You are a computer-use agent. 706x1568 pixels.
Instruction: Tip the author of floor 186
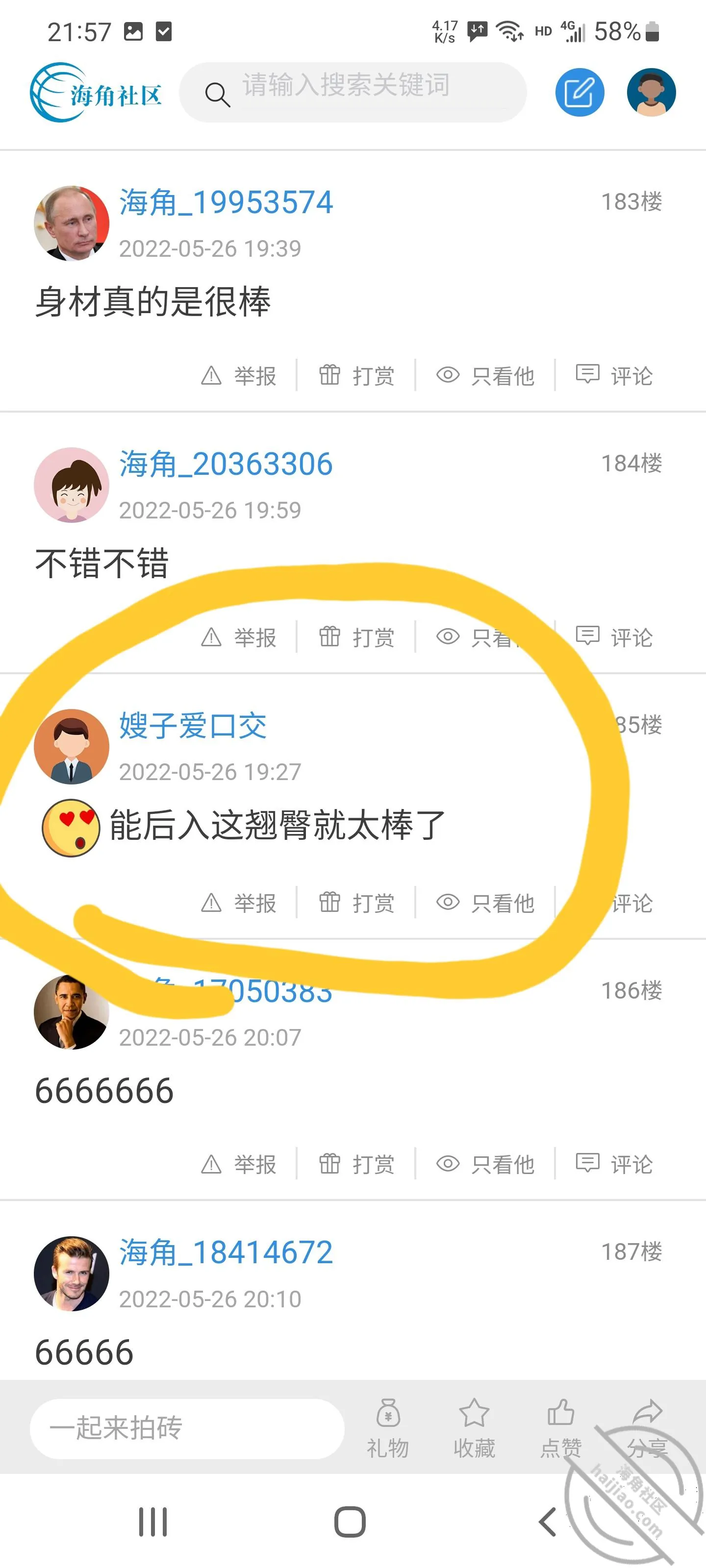pyautogui.click(x=357, y=1164)
